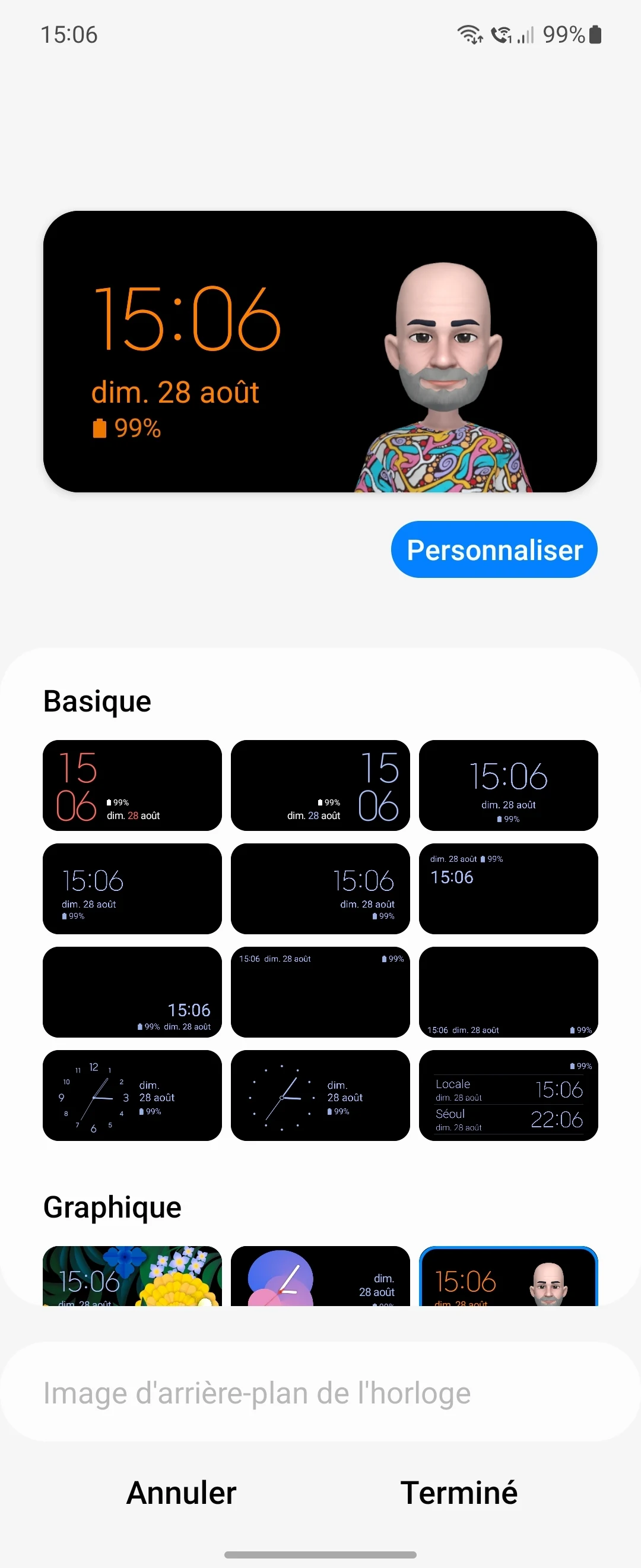Confirm with the Terminé button
This screenshot has width=641, height=1568.
459,1493
